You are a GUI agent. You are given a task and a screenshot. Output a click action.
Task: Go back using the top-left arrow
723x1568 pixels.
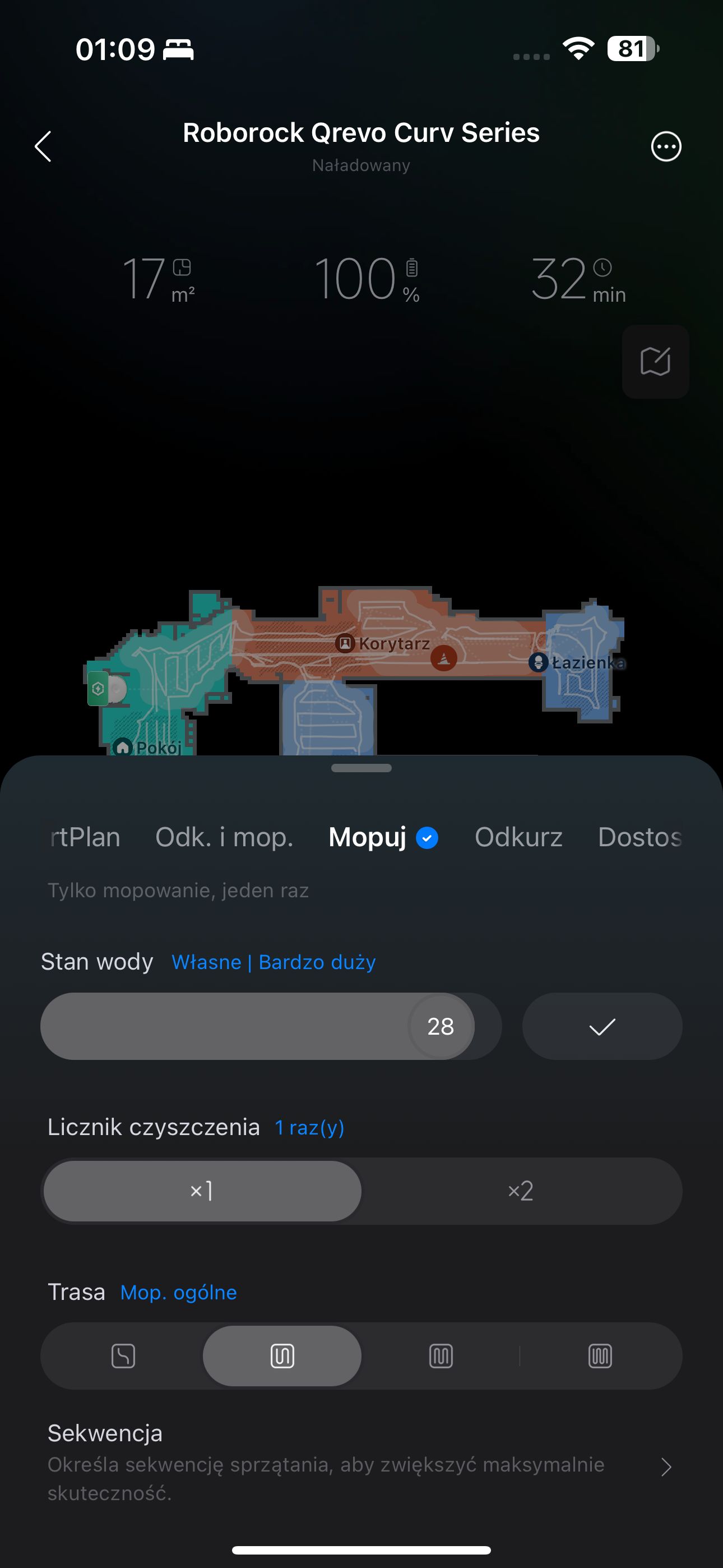click(43, 146)
